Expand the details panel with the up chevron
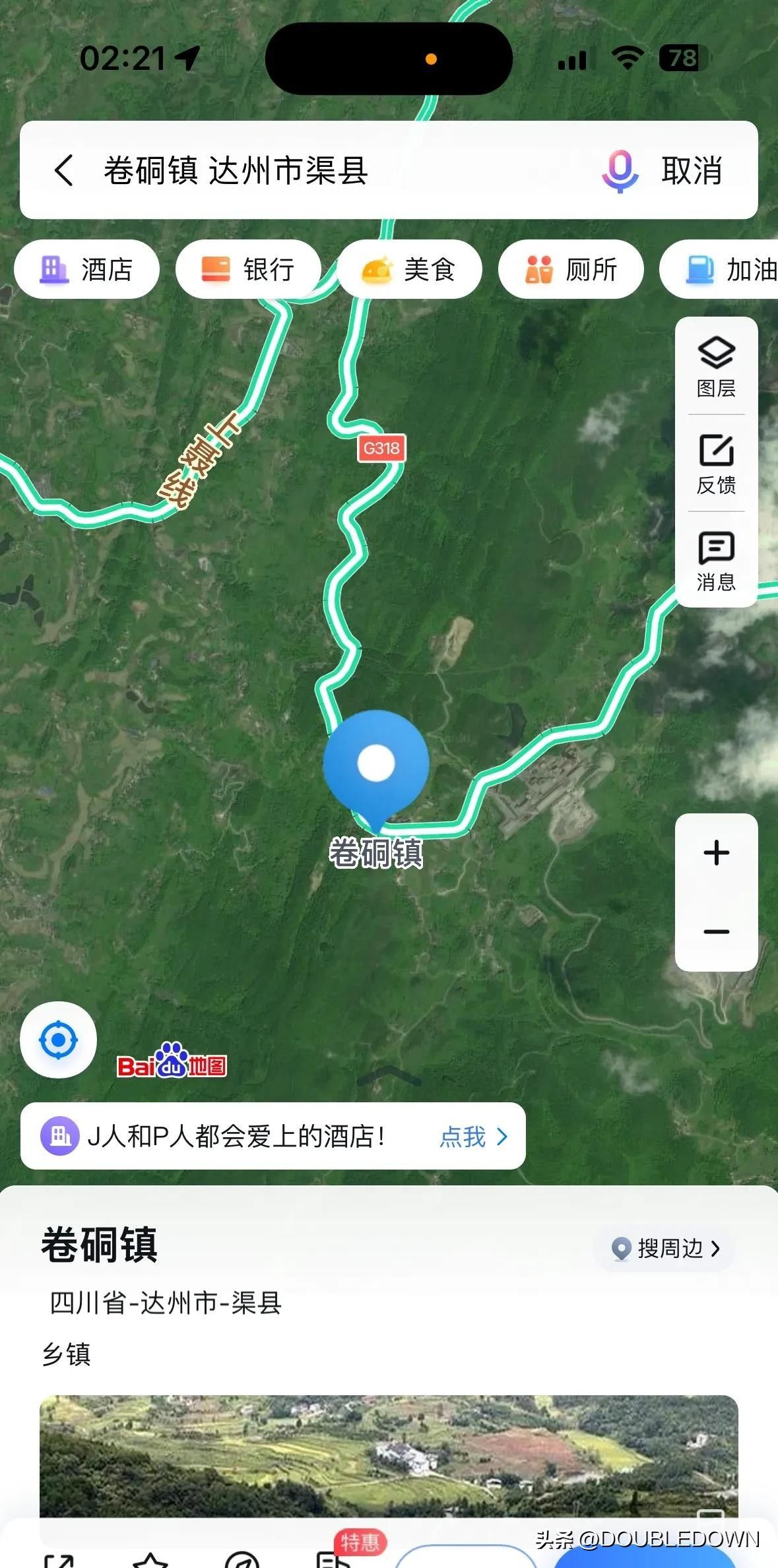The image size is (778, 1568). tap(389, 1075)
